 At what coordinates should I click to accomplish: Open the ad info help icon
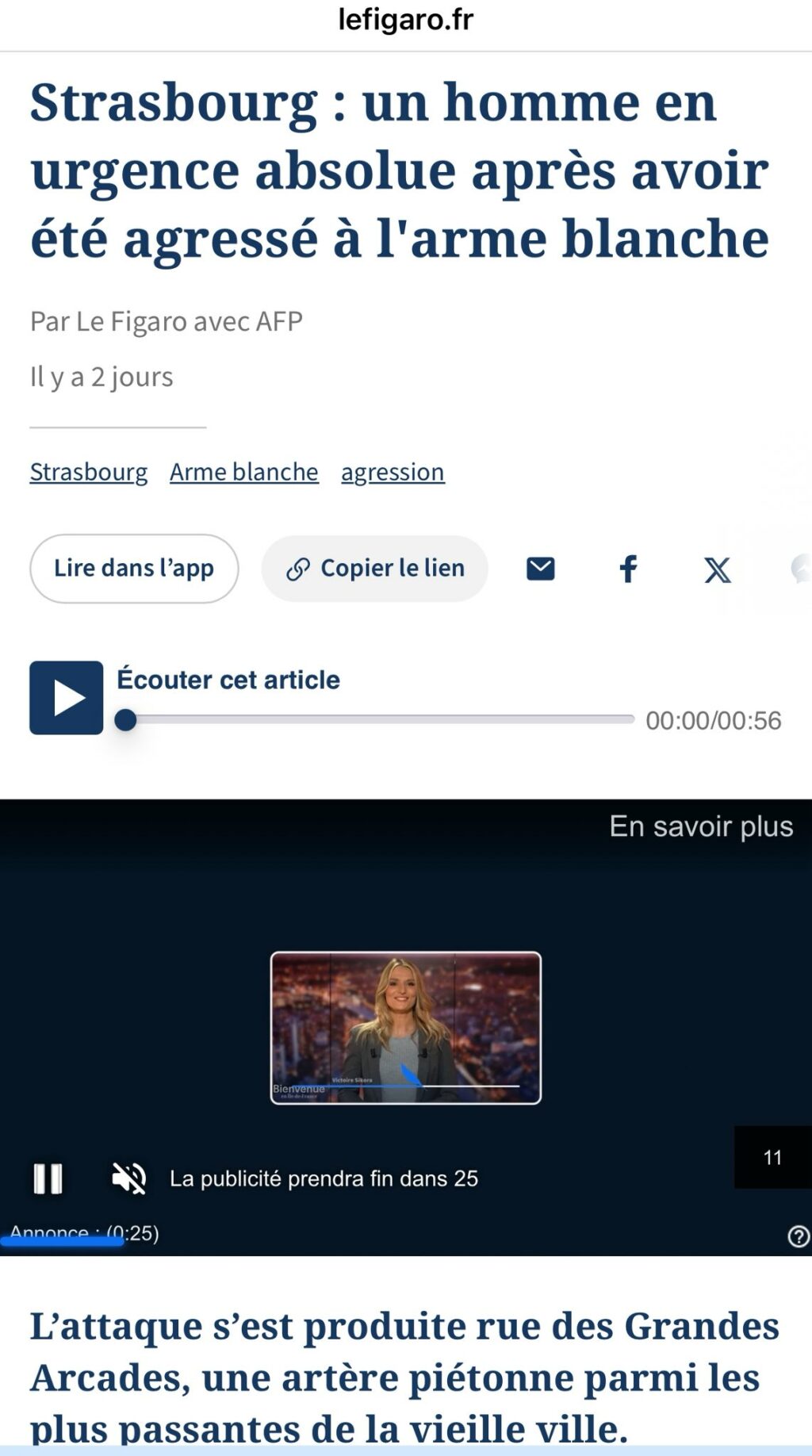point(798,1236)
